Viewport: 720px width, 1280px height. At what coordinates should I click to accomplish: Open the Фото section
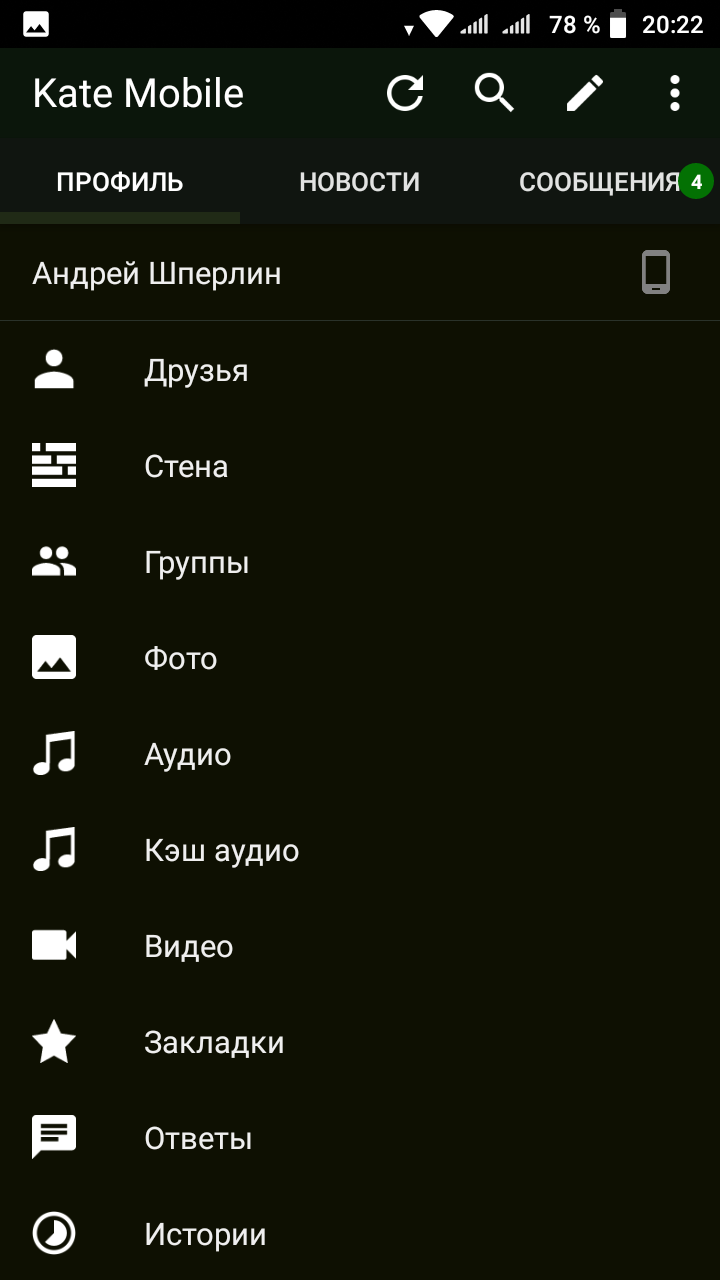(x=360, y=659)
